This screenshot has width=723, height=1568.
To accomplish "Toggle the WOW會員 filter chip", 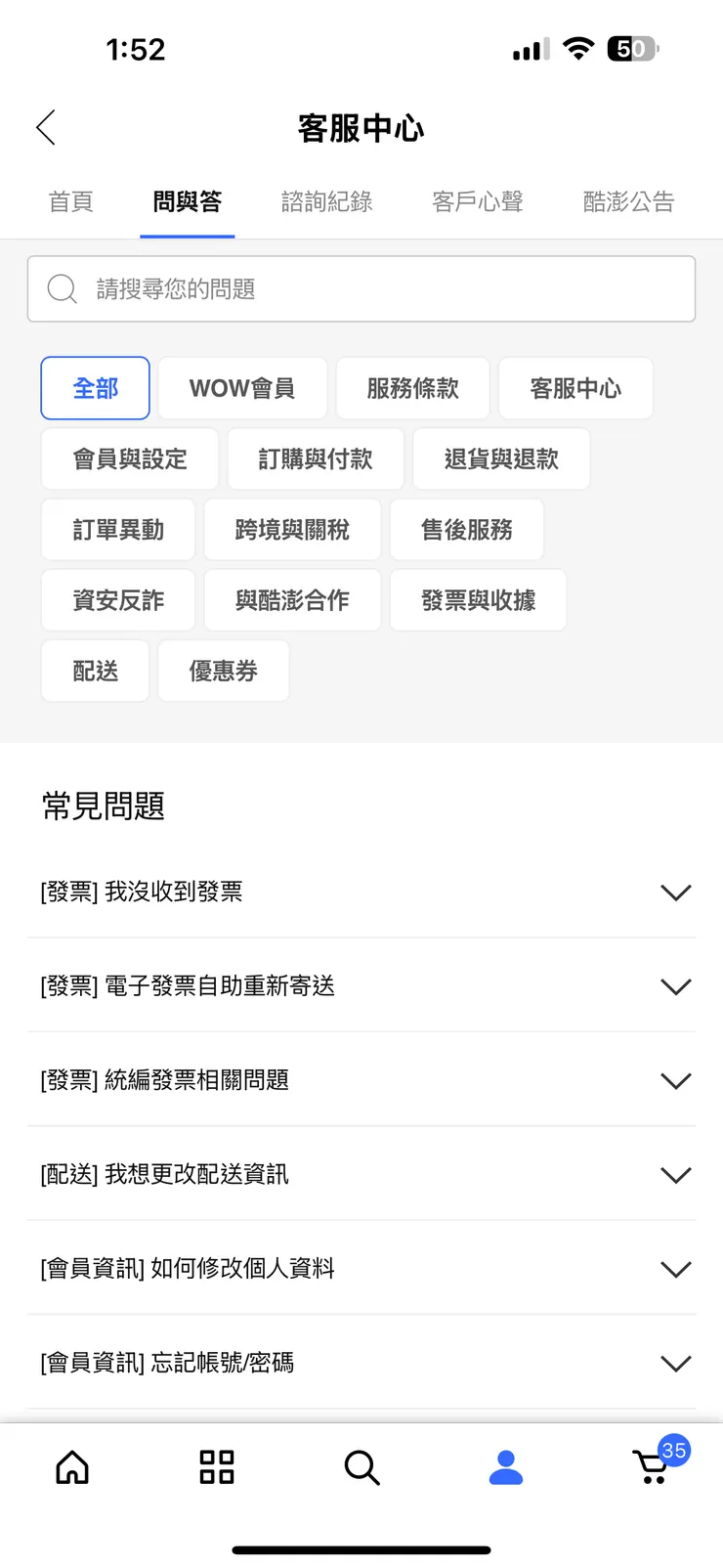I will (x=242, y=388).
